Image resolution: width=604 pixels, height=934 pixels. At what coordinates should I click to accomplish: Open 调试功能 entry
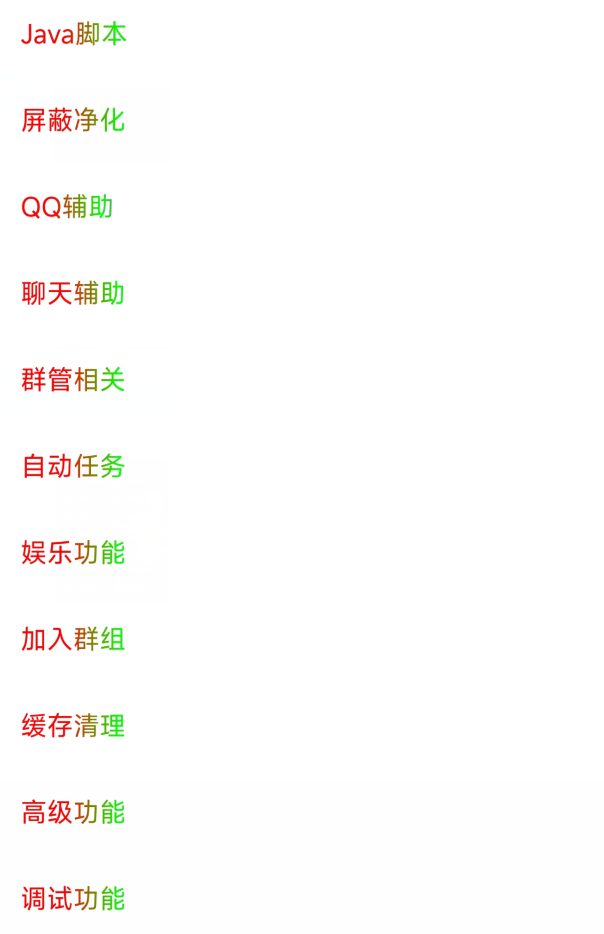73,898
